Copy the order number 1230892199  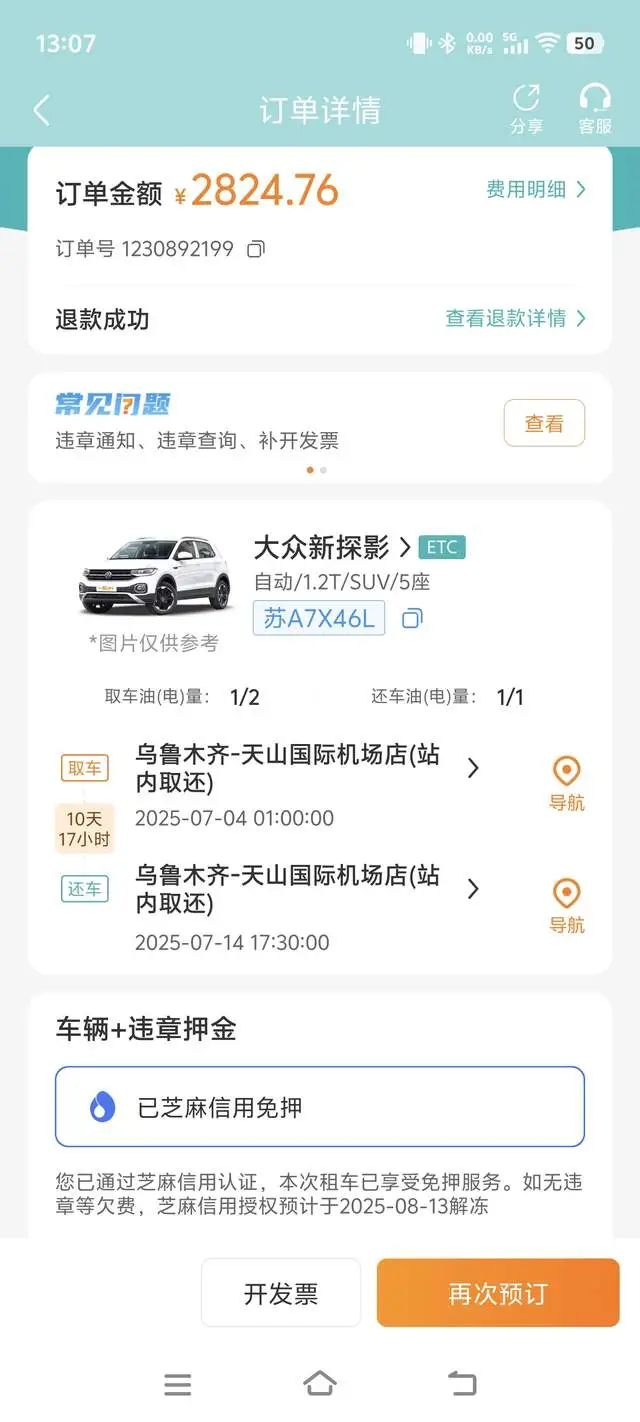256,249
